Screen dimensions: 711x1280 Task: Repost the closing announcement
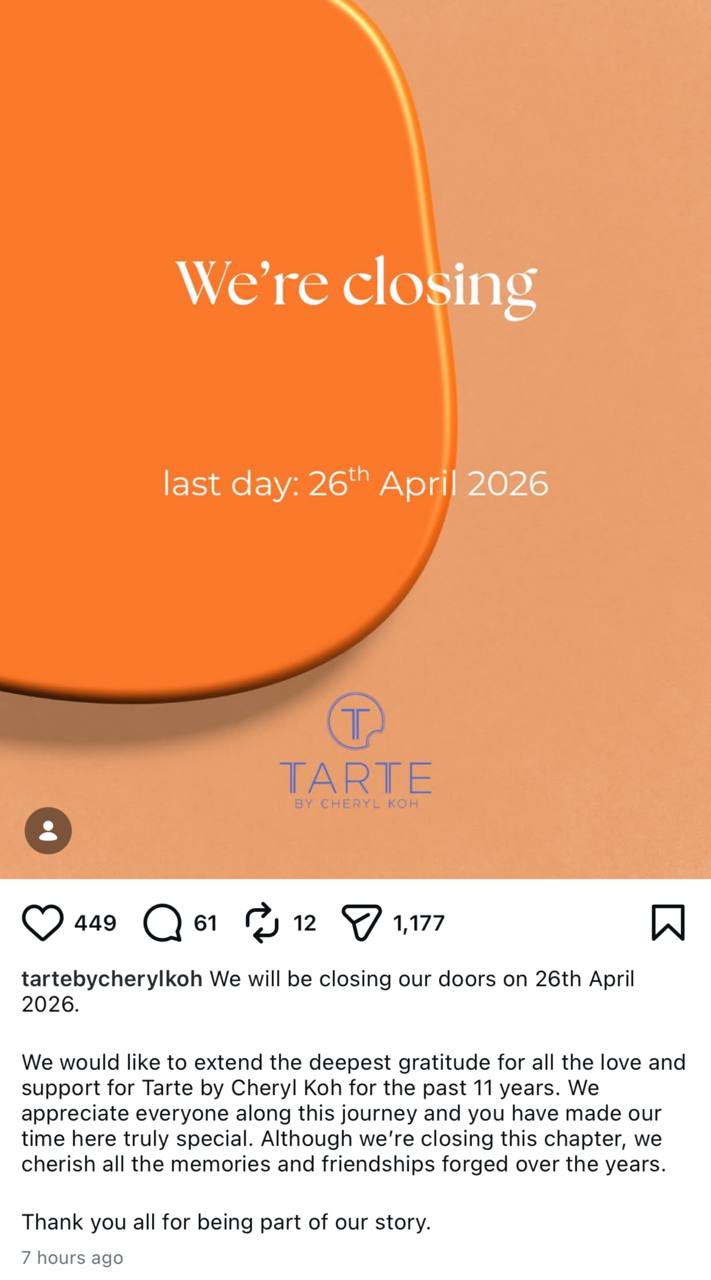pos(262,922)
